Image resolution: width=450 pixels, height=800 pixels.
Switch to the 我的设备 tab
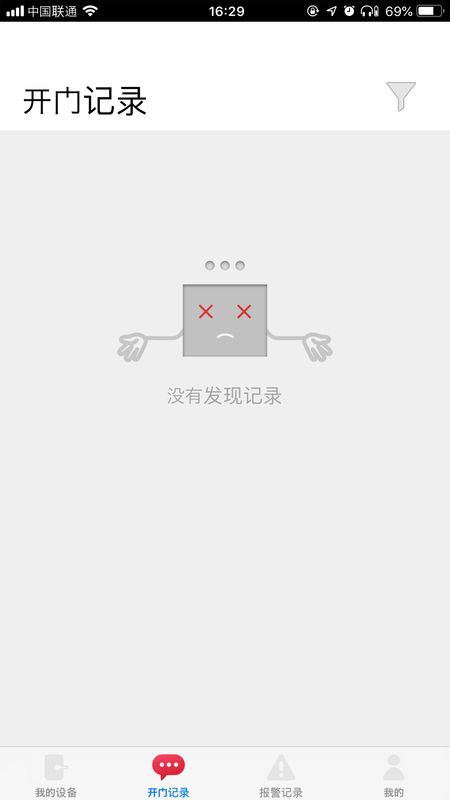tap(56, 775)
